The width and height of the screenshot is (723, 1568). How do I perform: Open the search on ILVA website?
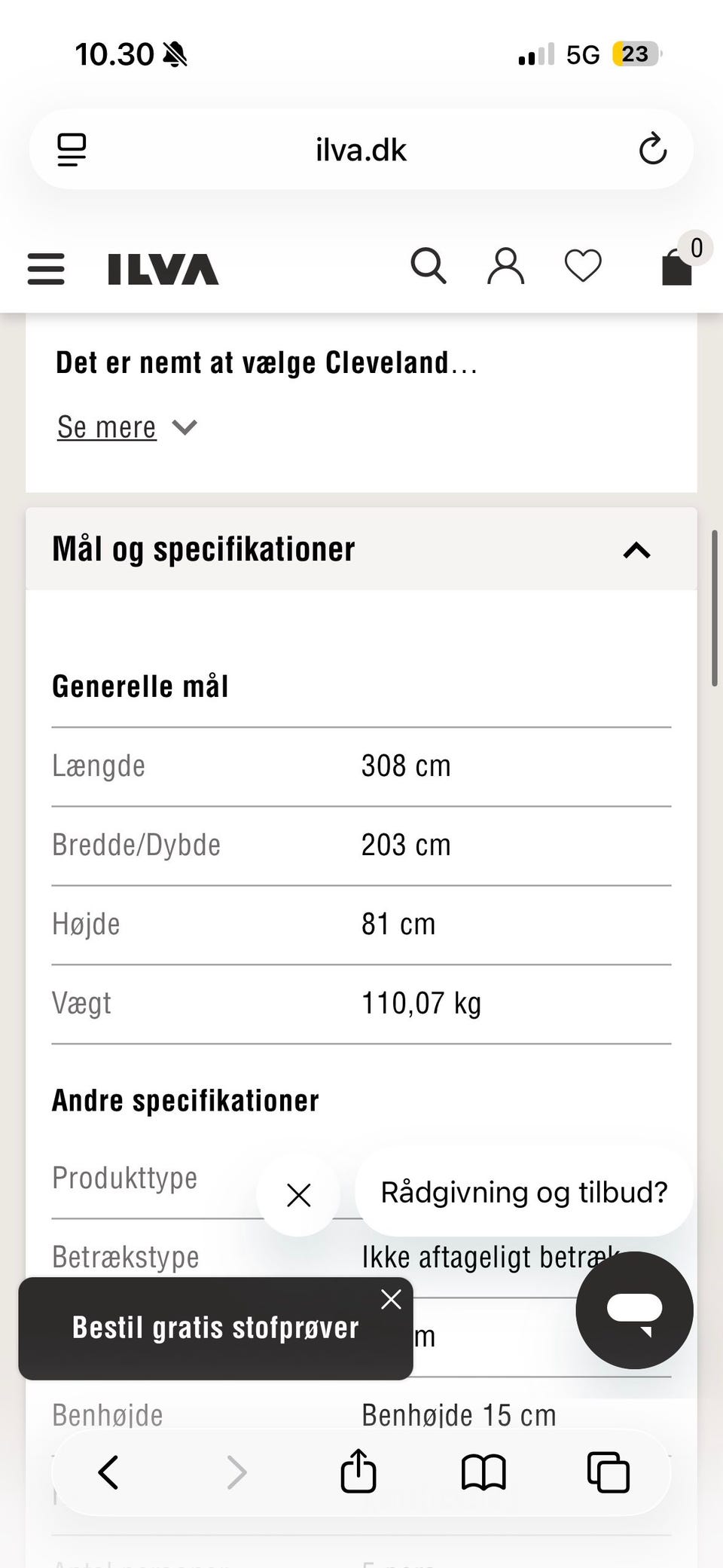pos(429,267)
